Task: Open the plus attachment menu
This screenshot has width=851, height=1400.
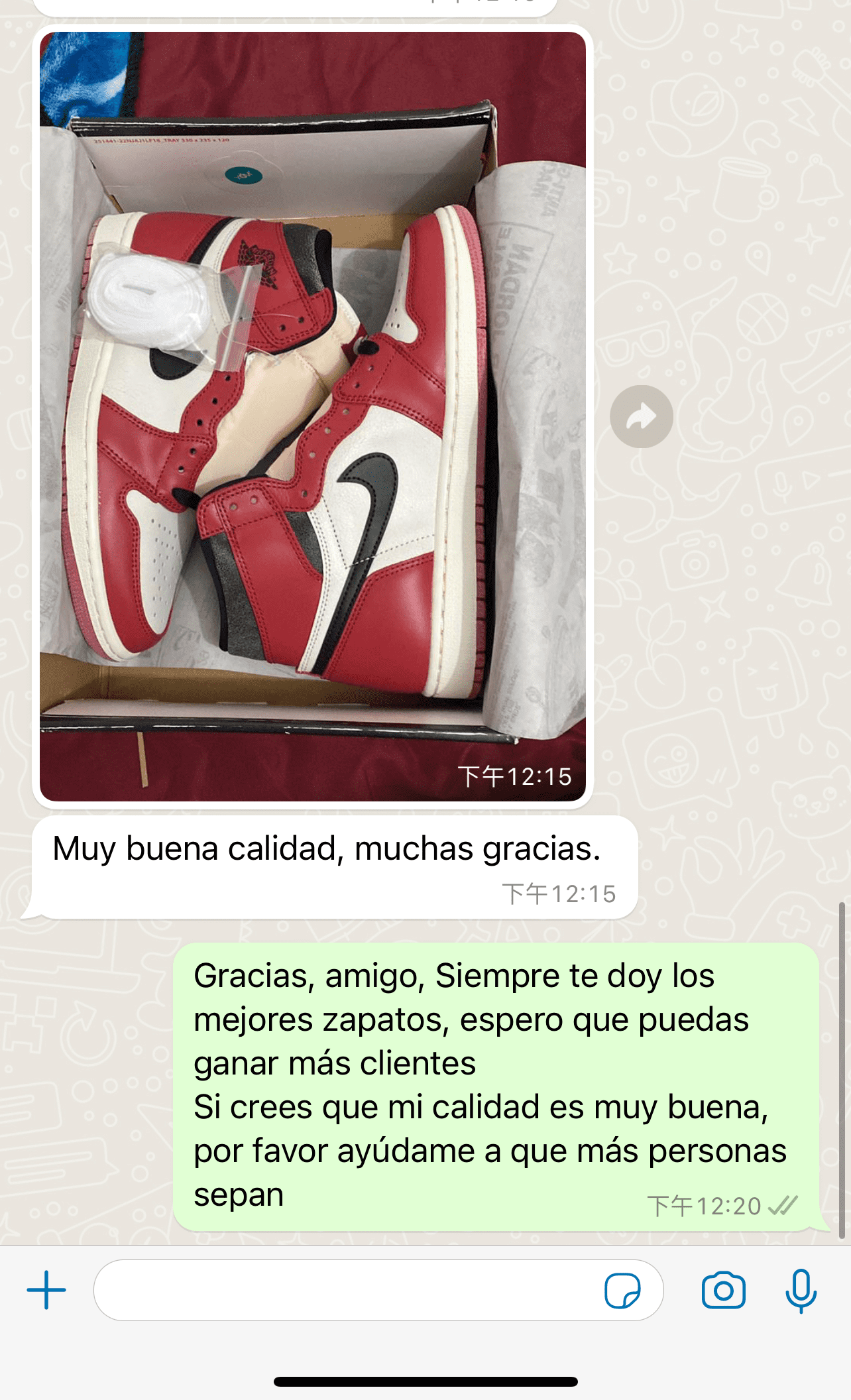Action: (x=46, y=1290)
